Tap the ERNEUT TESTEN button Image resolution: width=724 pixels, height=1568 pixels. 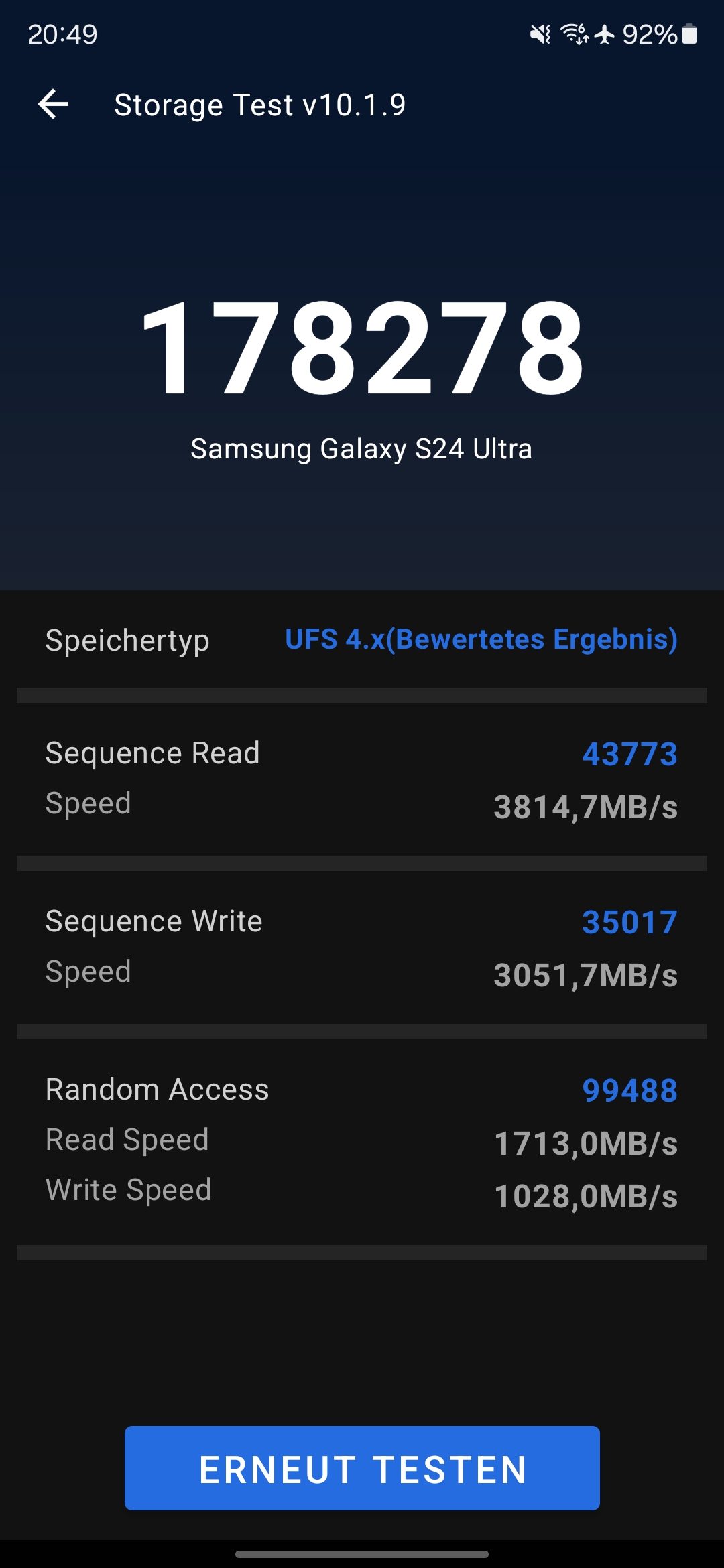coord(362,1468)
